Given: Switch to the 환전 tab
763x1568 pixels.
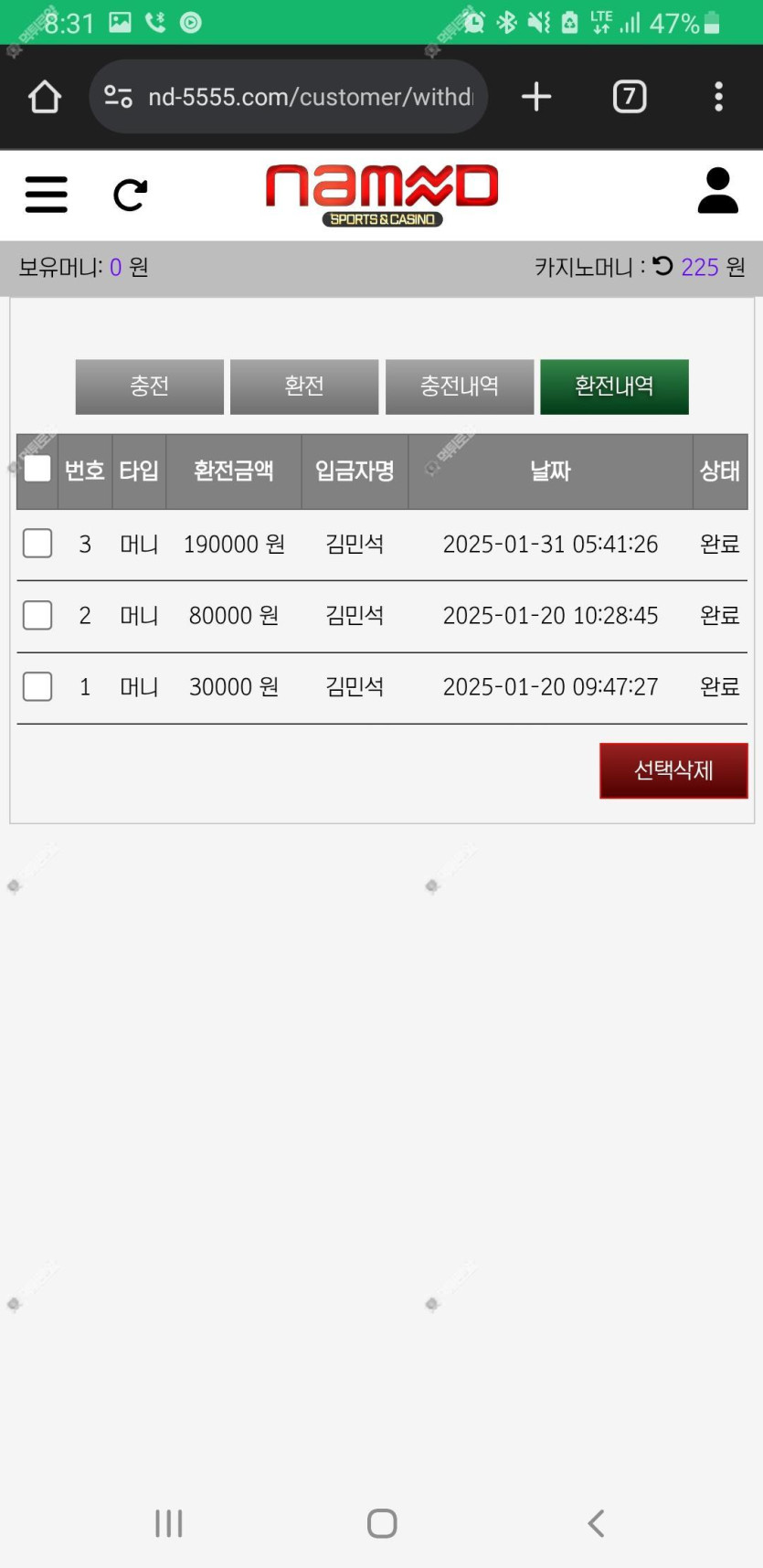Looking at the screenshot, I should (304, 387).
